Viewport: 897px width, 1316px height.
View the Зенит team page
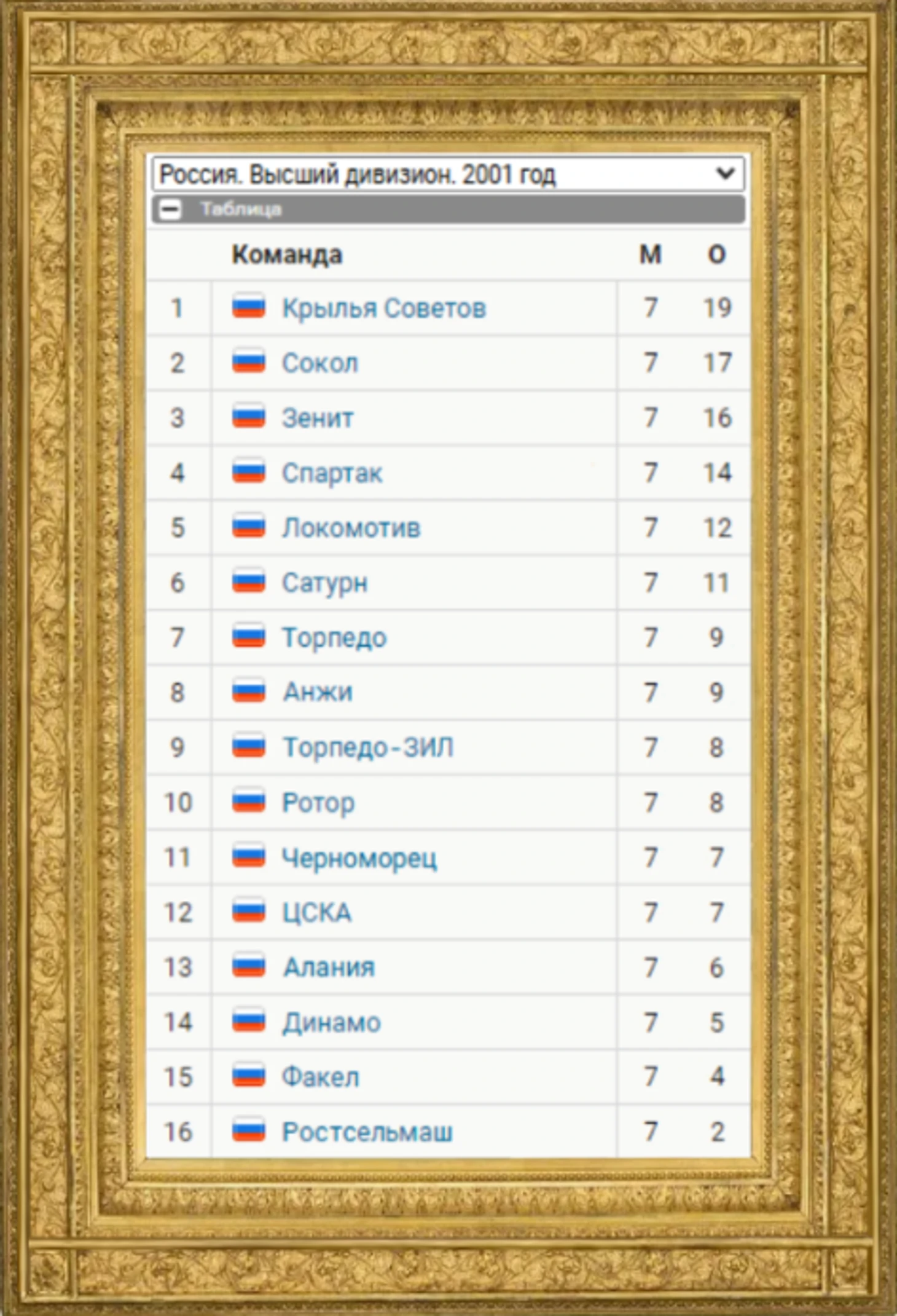click(x=317, y=418)
